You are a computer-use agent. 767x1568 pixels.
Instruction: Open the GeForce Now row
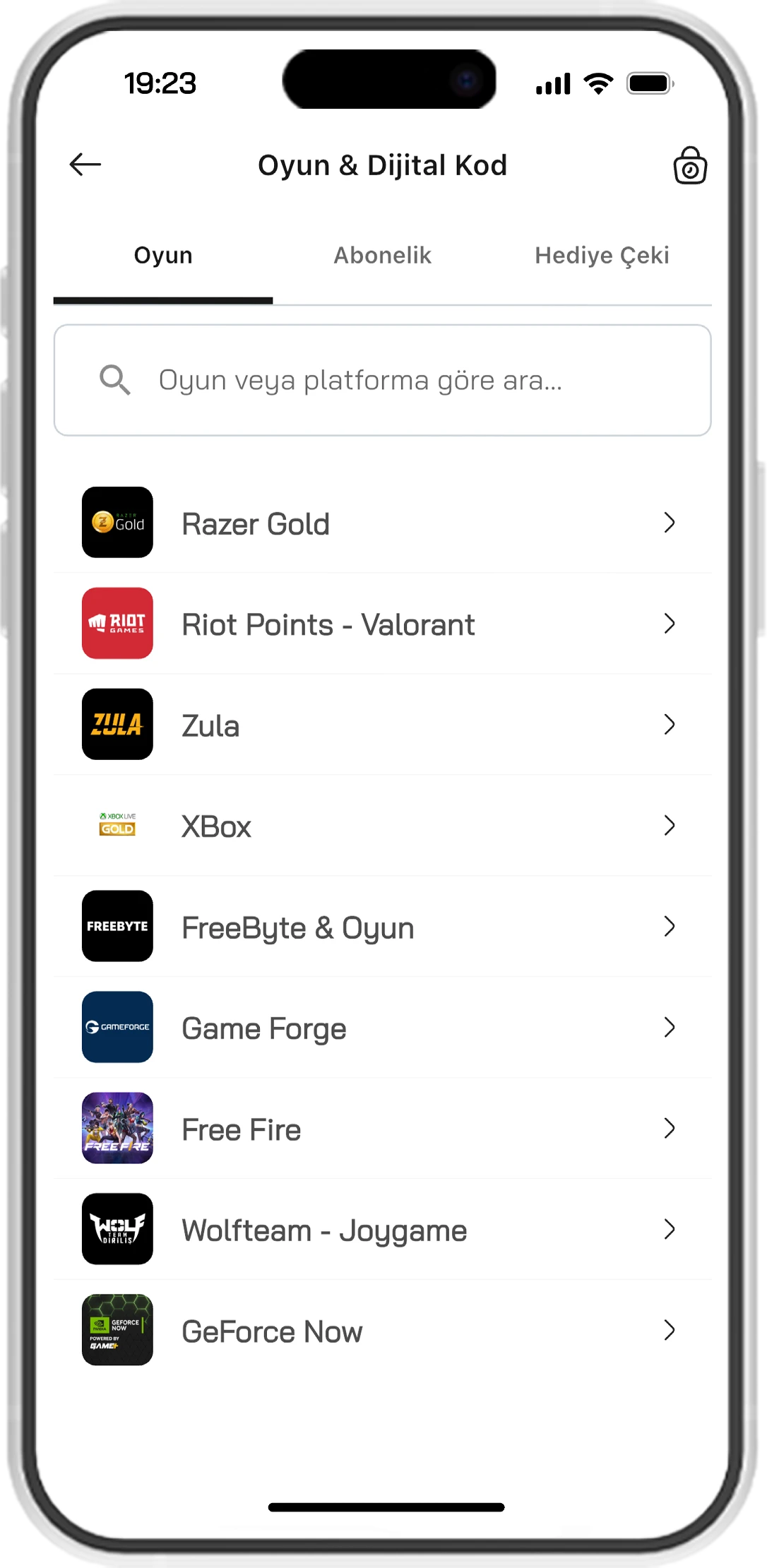[x=382, y=1331]
